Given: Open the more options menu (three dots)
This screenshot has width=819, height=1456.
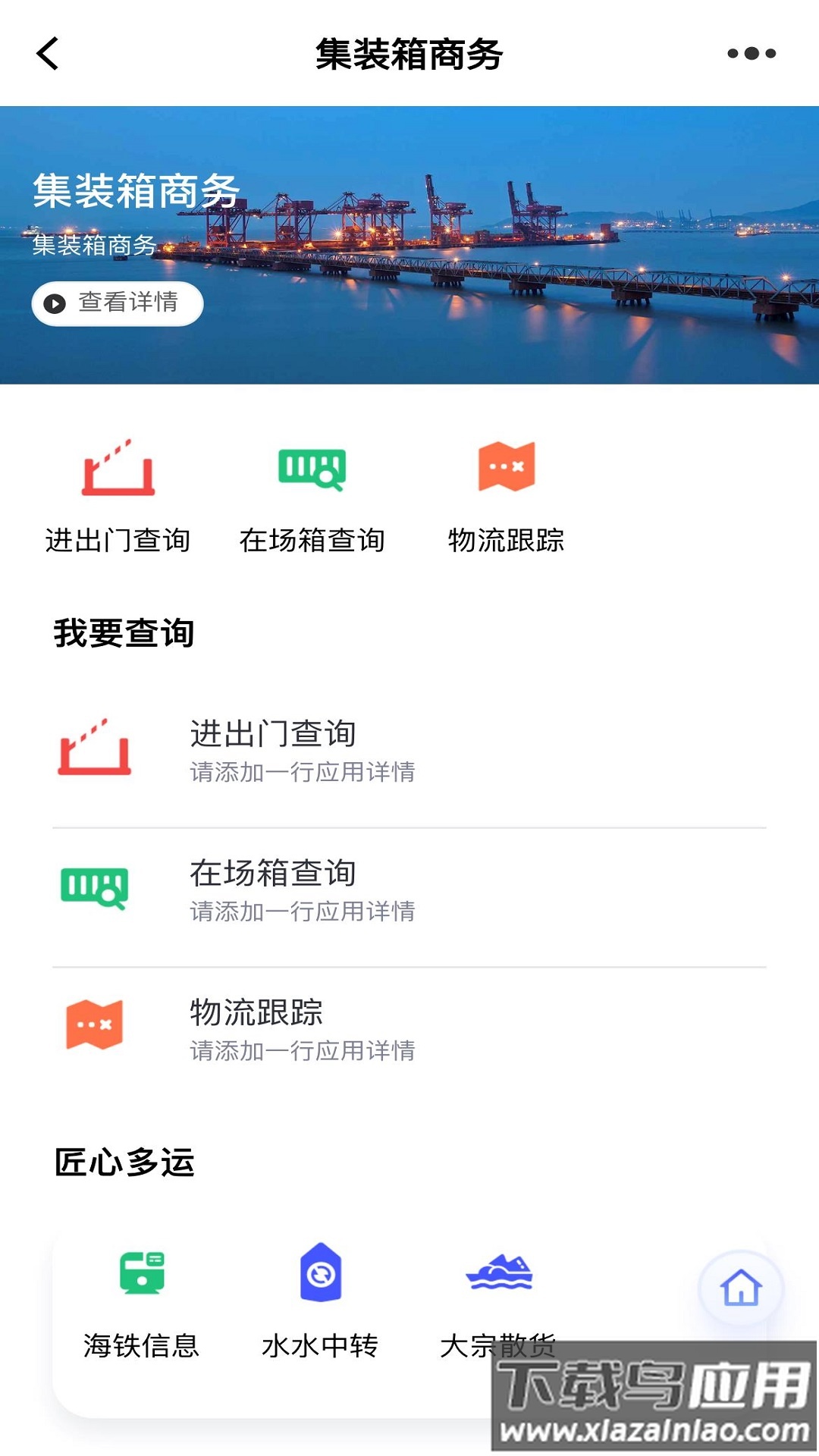Looking at the screenshot, I should pyautogui.click(x=751, y=53).
